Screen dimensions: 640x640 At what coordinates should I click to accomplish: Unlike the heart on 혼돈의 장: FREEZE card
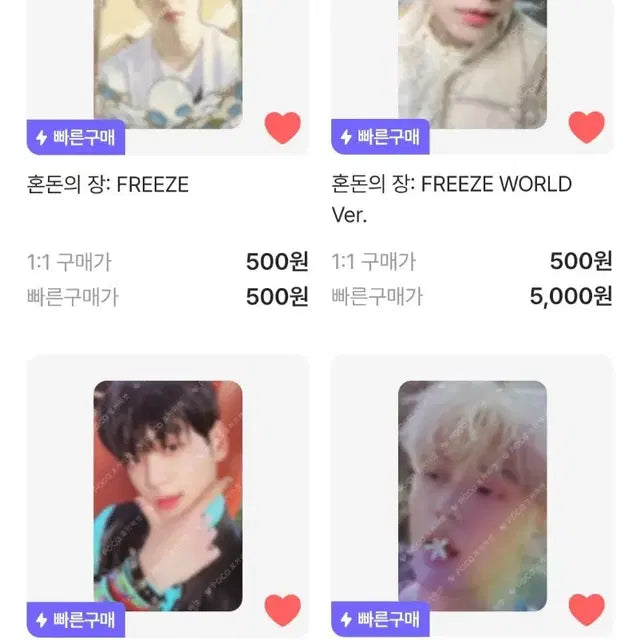283,127
